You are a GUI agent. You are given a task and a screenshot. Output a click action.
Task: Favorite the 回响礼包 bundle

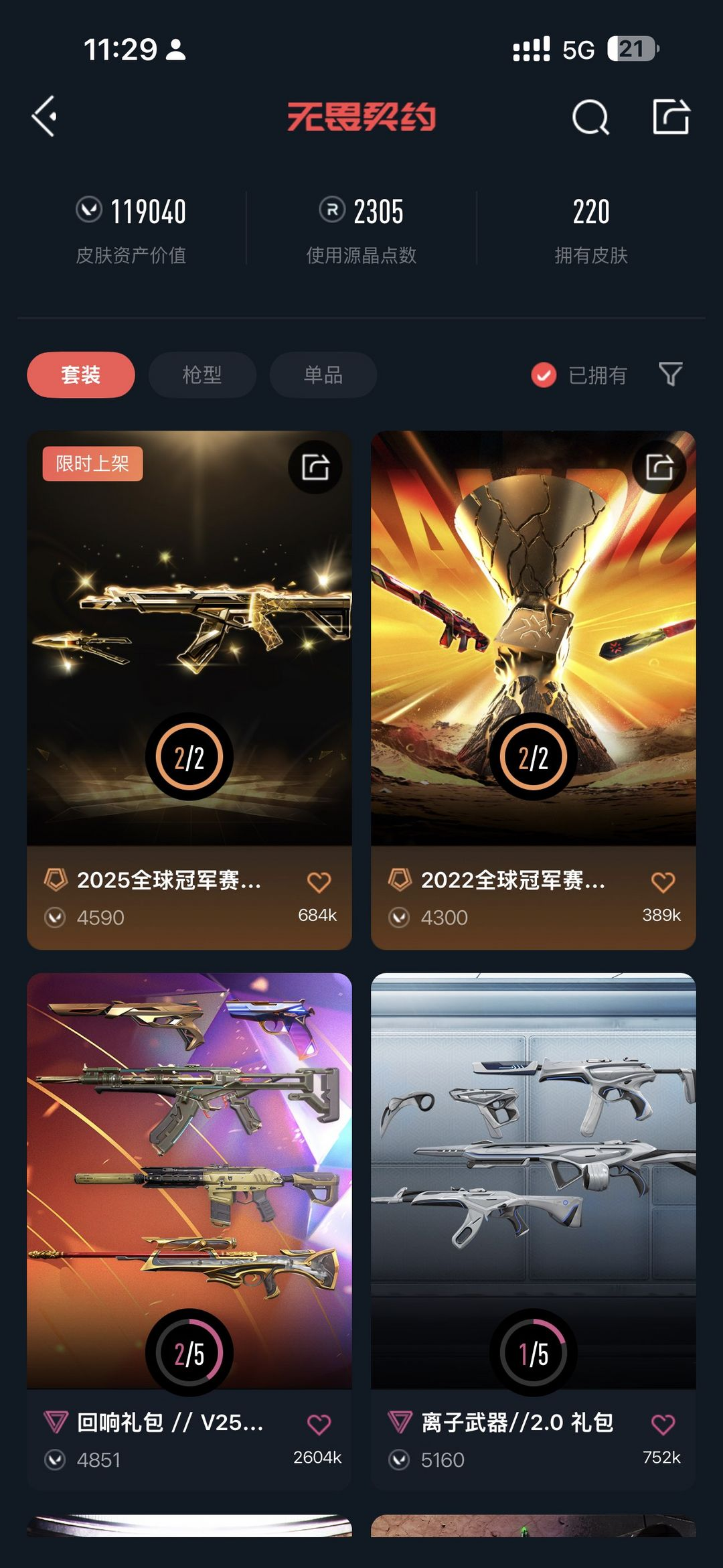coord(319,1424)
